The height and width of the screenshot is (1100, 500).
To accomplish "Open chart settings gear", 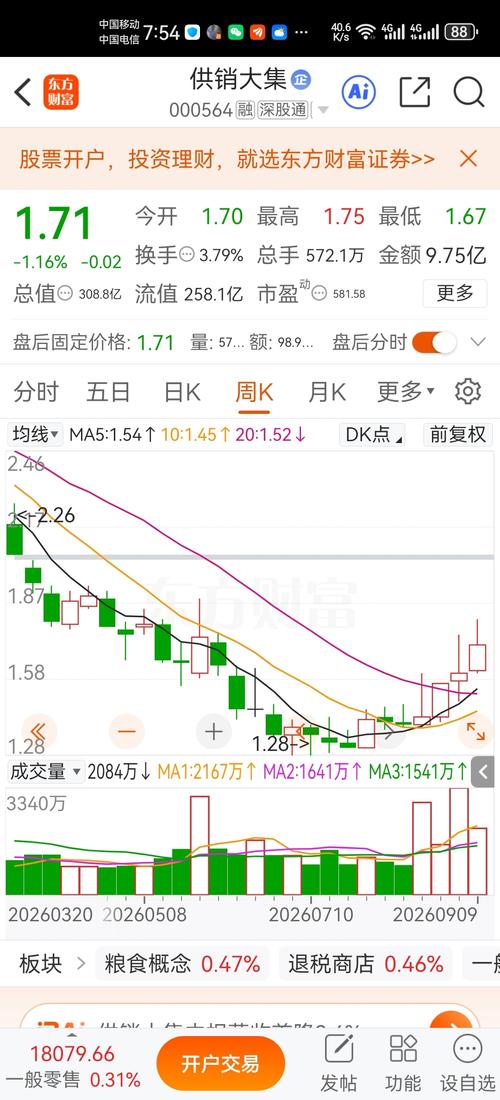I will (x=468, y=391).
